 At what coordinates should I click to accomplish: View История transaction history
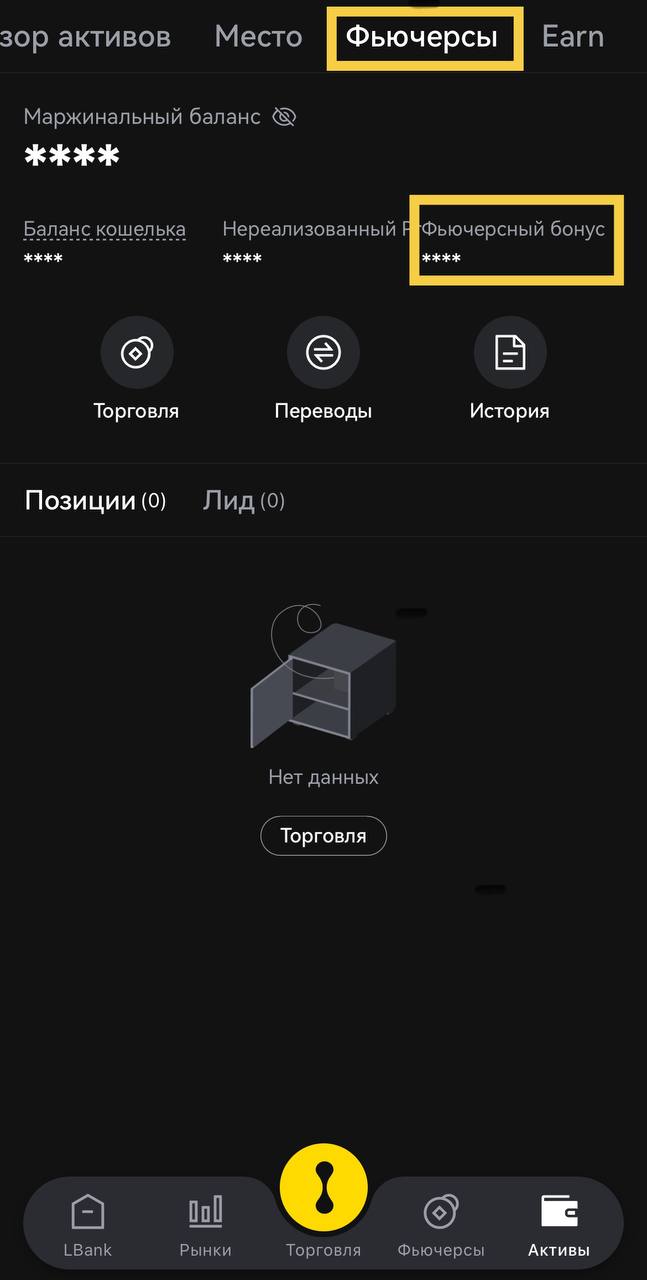pos(509,353)
